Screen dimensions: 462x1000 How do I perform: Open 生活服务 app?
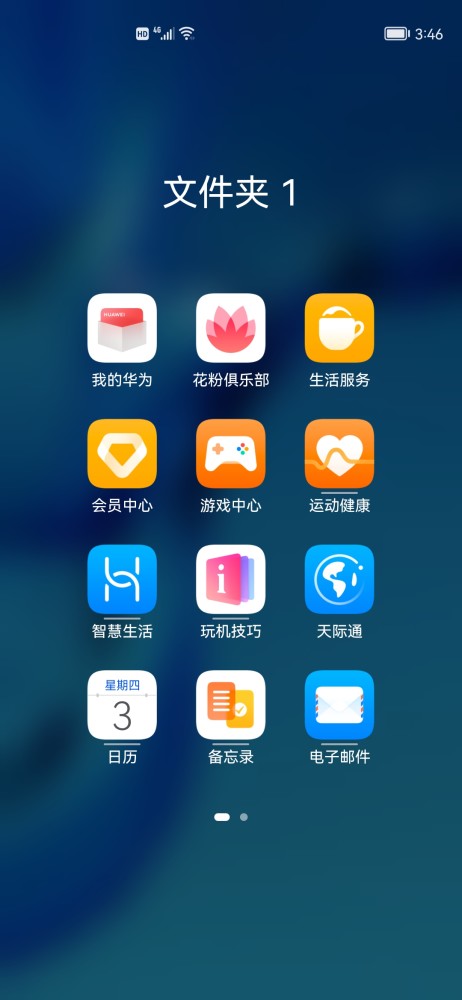[x=339, y=328]
